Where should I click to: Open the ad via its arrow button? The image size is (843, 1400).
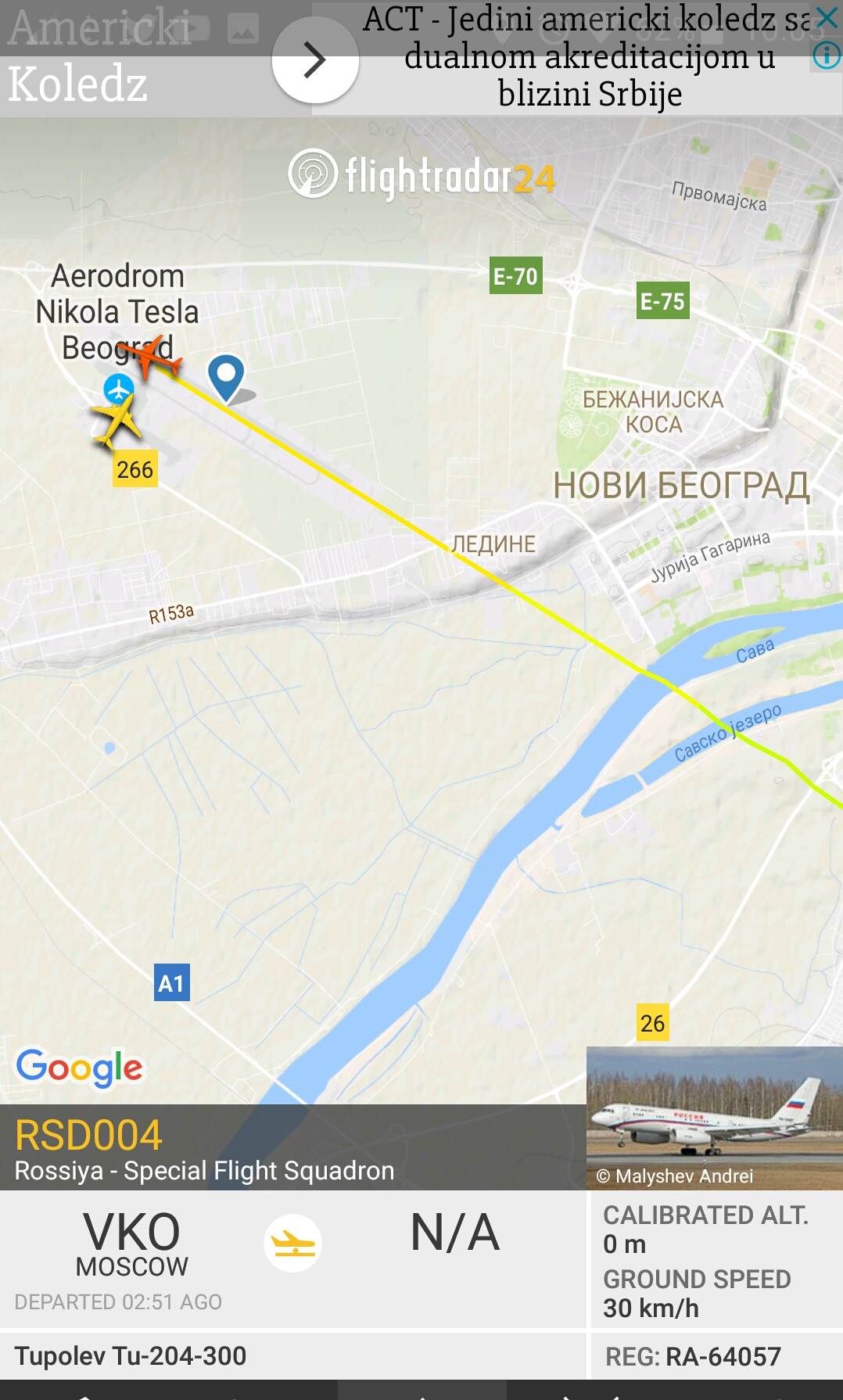pos(315,60)
